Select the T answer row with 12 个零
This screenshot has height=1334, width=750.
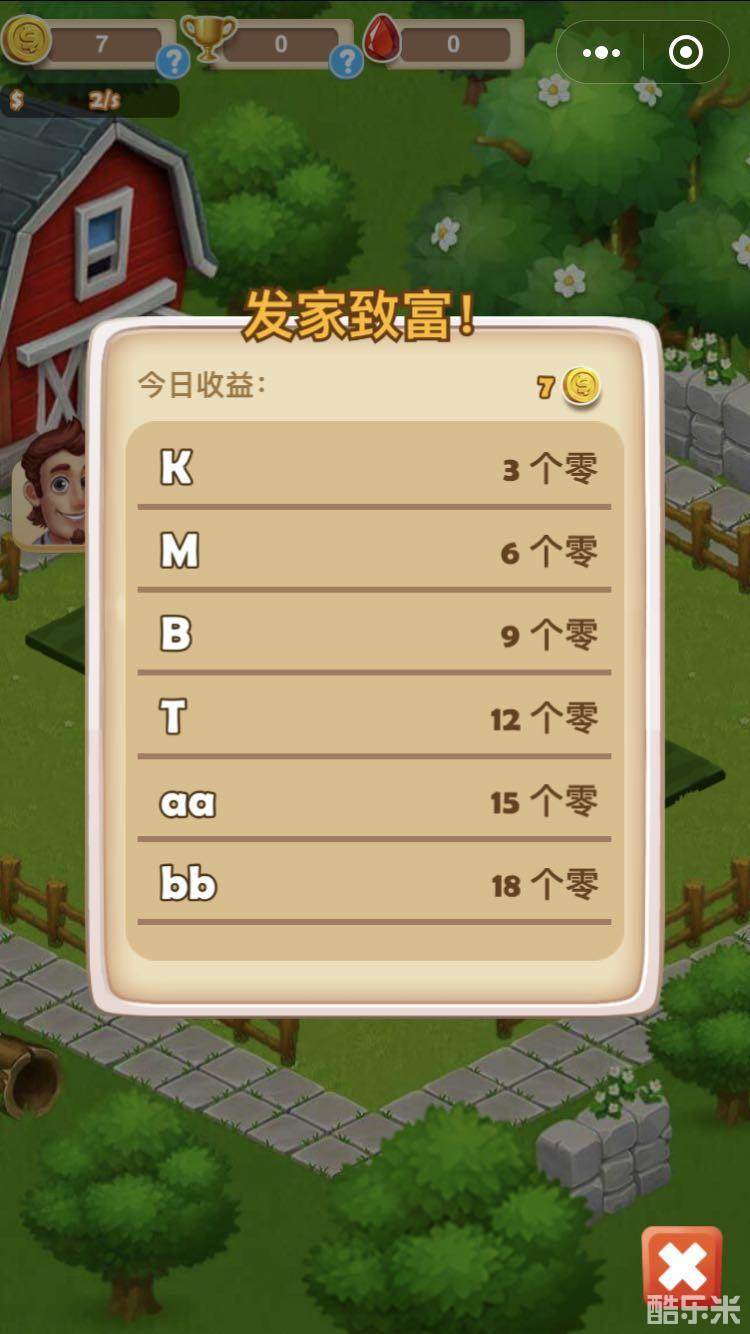tap(375, 718)
